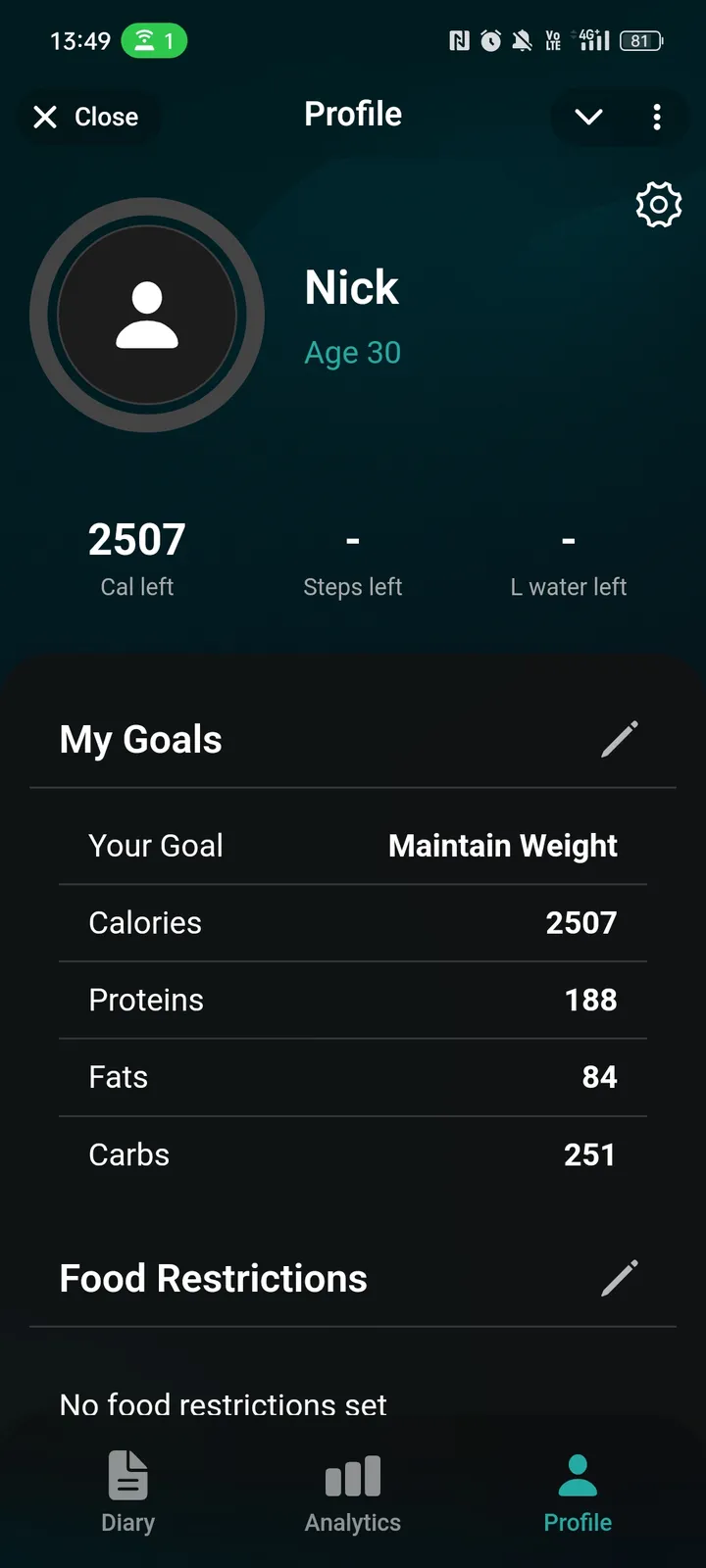Image resolution: width=706 pixels, height=1568 pixels.
Task: Edit Food Restrictions with pencil icon
Action: 620,1279
